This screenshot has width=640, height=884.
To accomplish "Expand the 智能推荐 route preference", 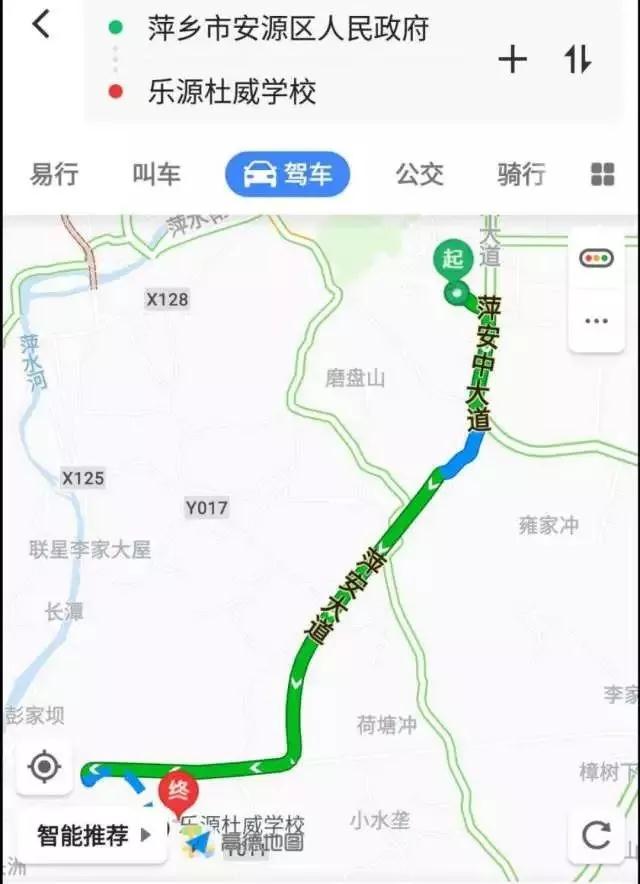I will (x=94, y=836).
